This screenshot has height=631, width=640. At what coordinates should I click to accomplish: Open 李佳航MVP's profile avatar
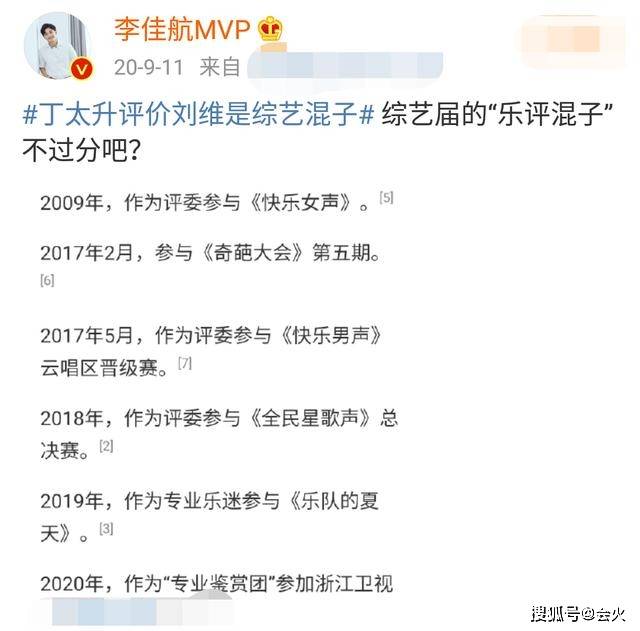click(x=57, y=45)
